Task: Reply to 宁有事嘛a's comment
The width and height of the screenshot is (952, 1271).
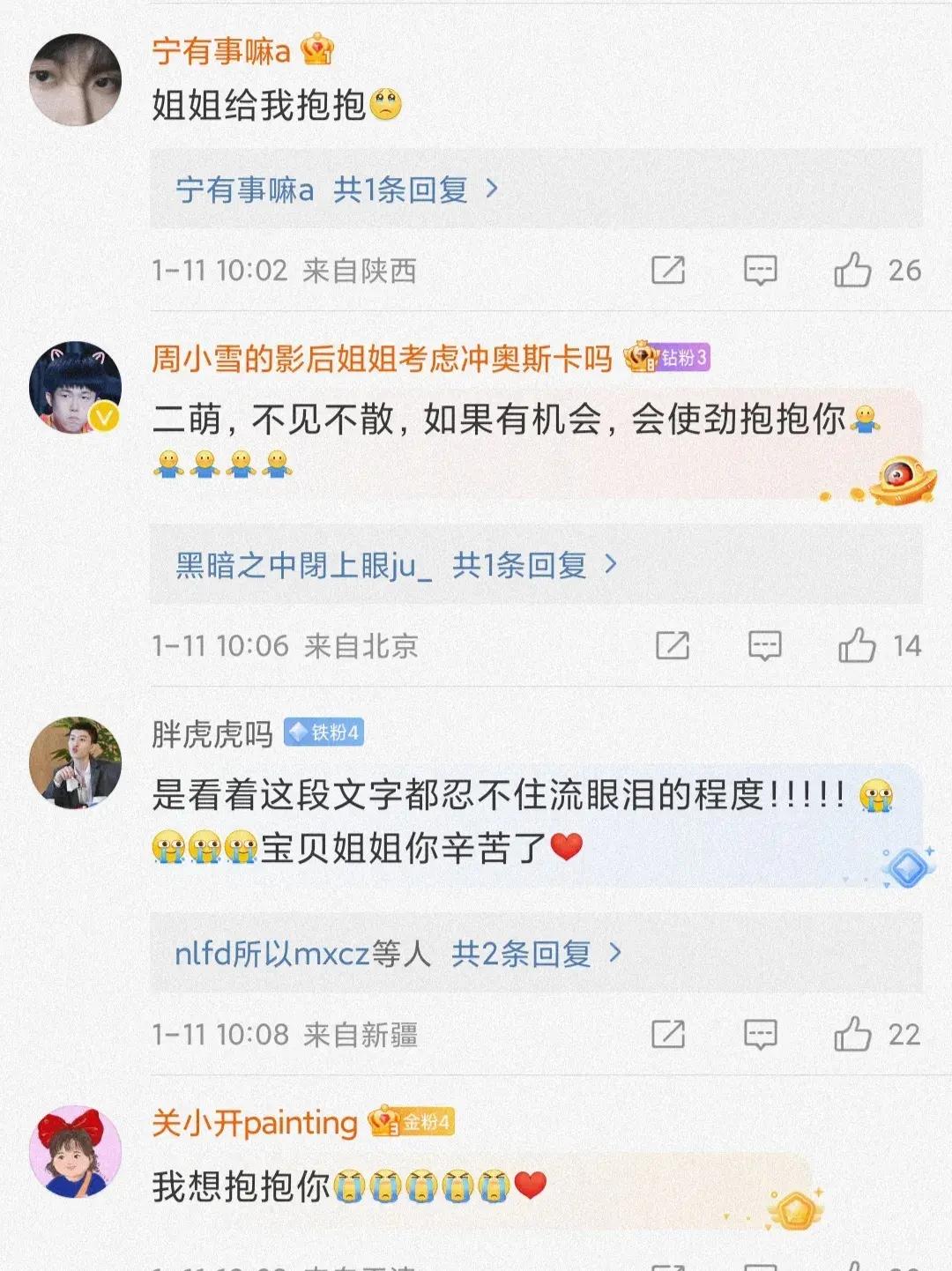Action: pyautogui.click(x=760, y=270)
